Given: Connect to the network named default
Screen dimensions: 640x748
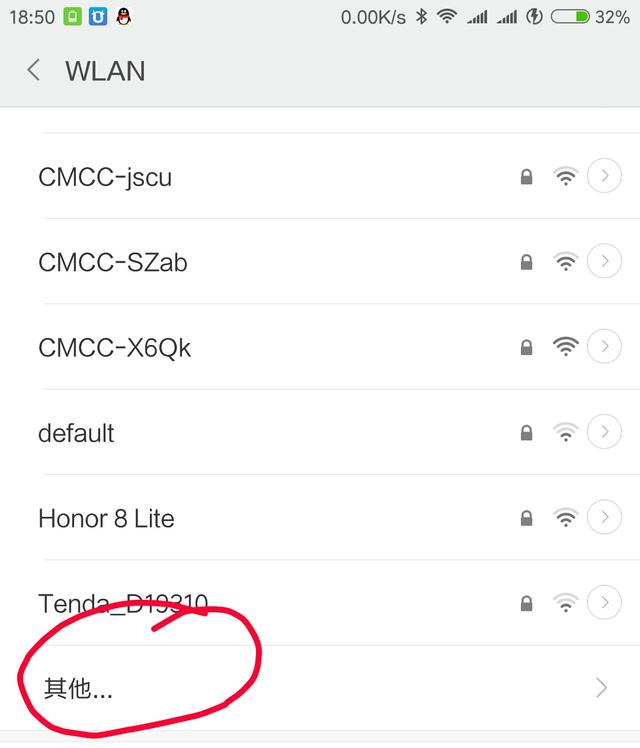Looking at the screenshot, I should (76, 433).
